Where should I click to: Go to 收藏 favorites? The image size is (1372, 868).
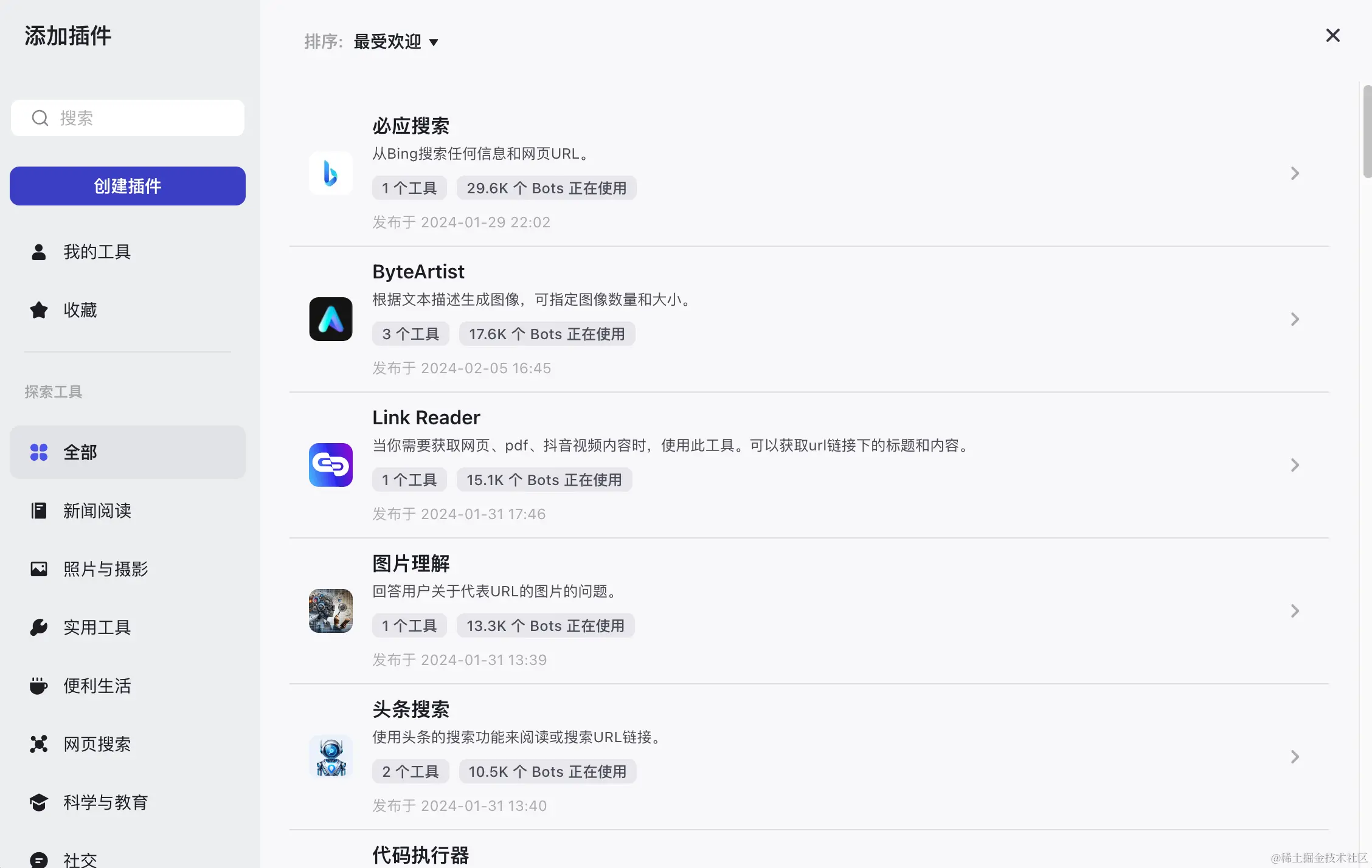click(80, 310)
